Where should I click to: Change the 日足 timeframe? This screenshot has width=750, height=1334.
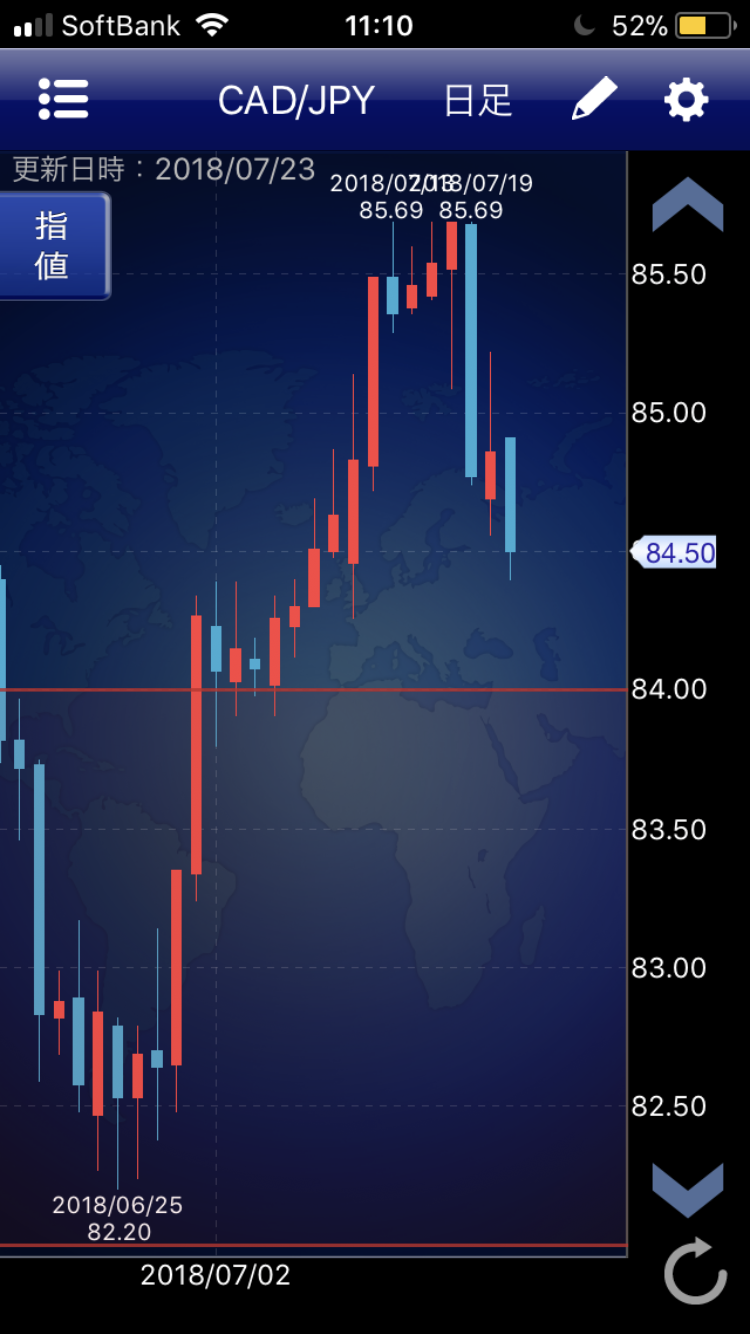click(x=478, y=101)
